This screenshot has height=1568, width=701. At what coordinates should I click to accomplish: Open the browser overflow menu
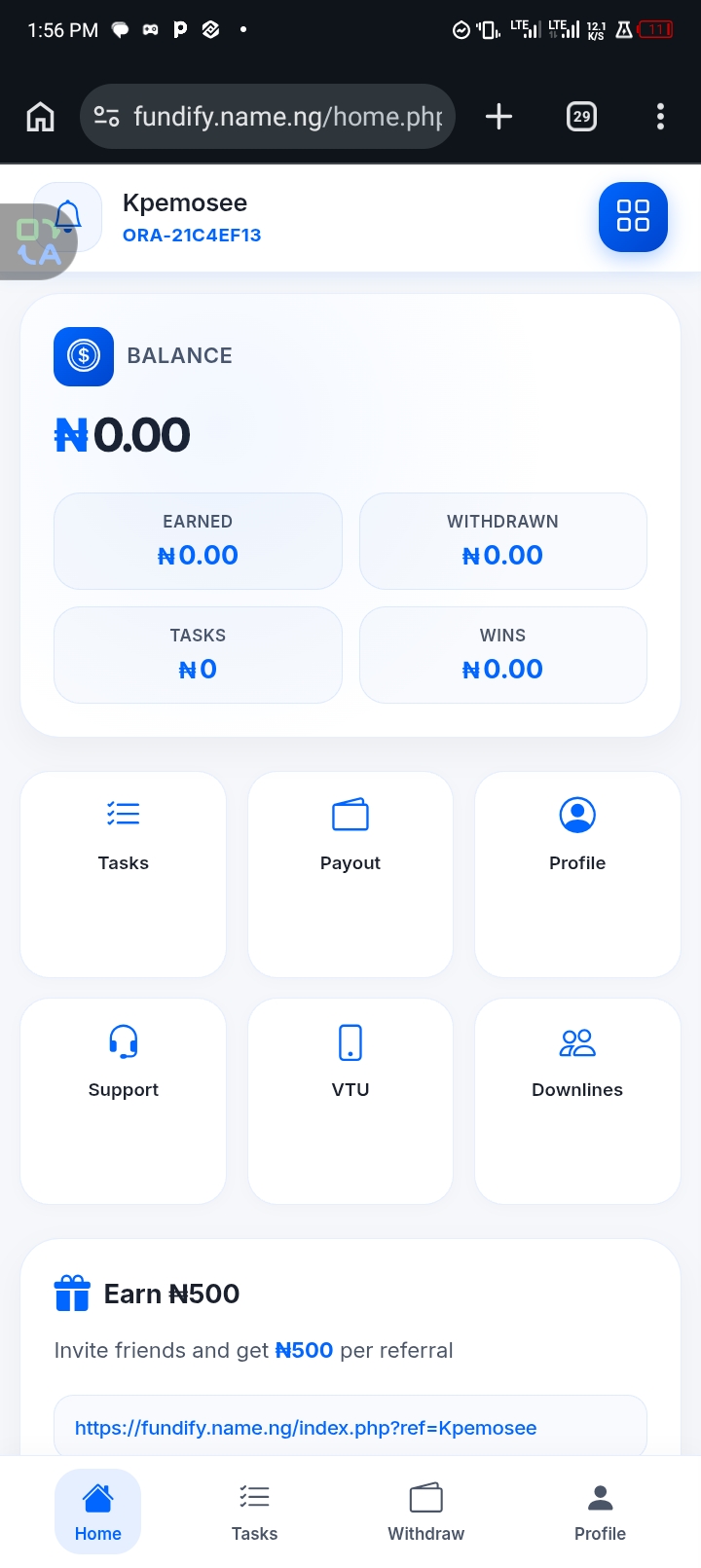(660, 117)
